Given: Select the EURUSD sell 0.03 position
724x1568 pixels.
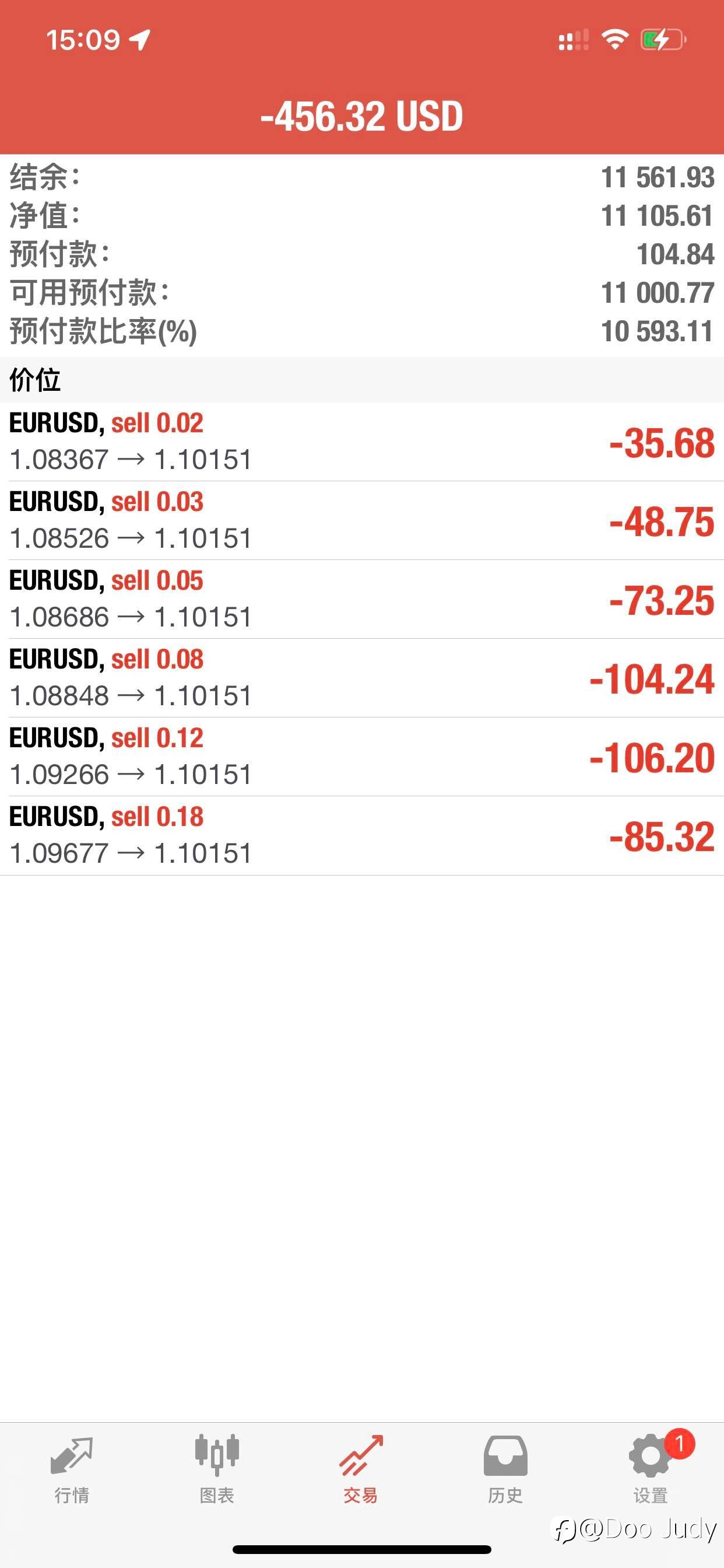Looking at the screenshot, I should pos(361,520).
